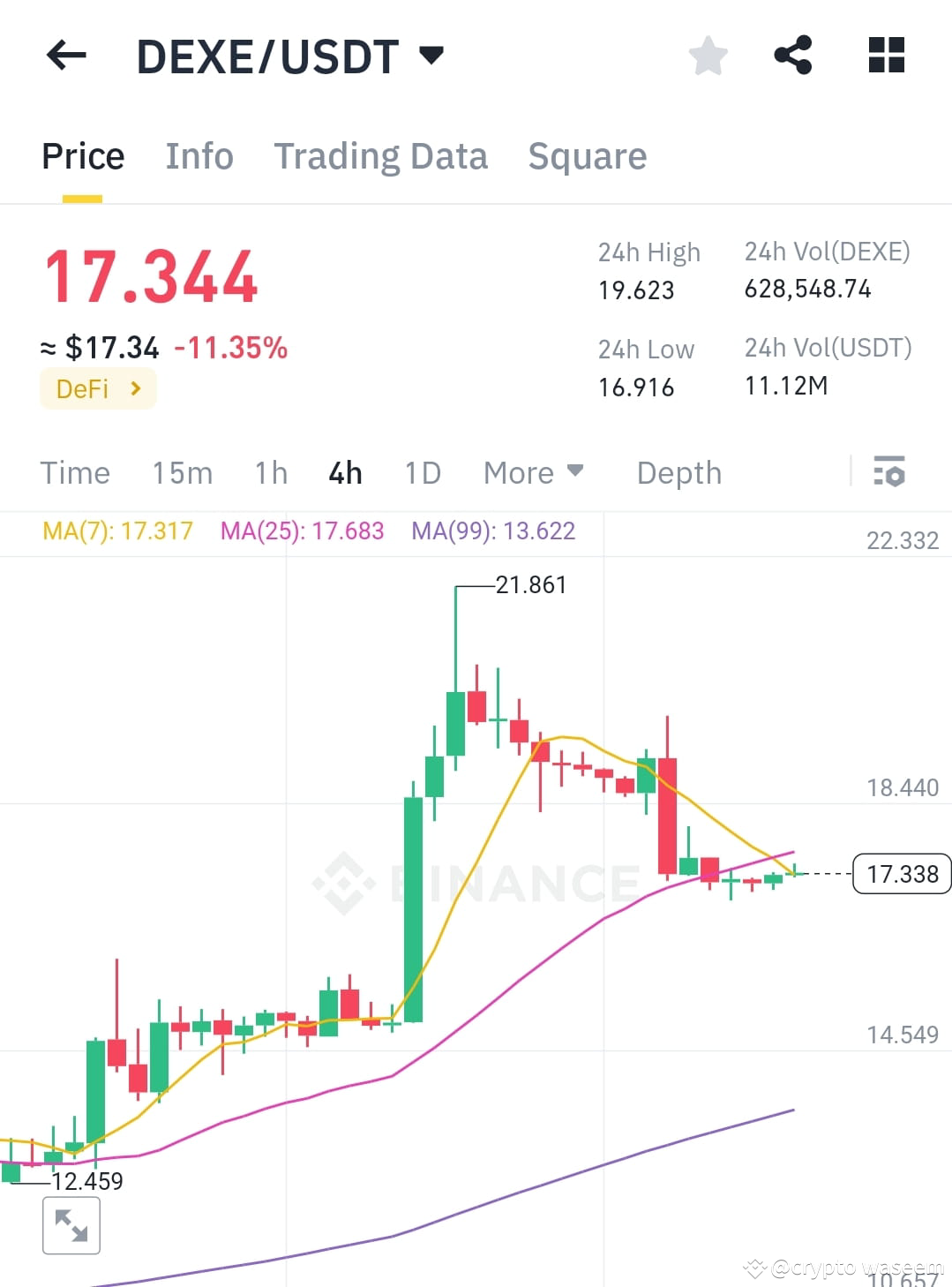Viewport: 952px width, 1287px height.
Task: Open the layout grid icon top right
Action: (885, 55)
